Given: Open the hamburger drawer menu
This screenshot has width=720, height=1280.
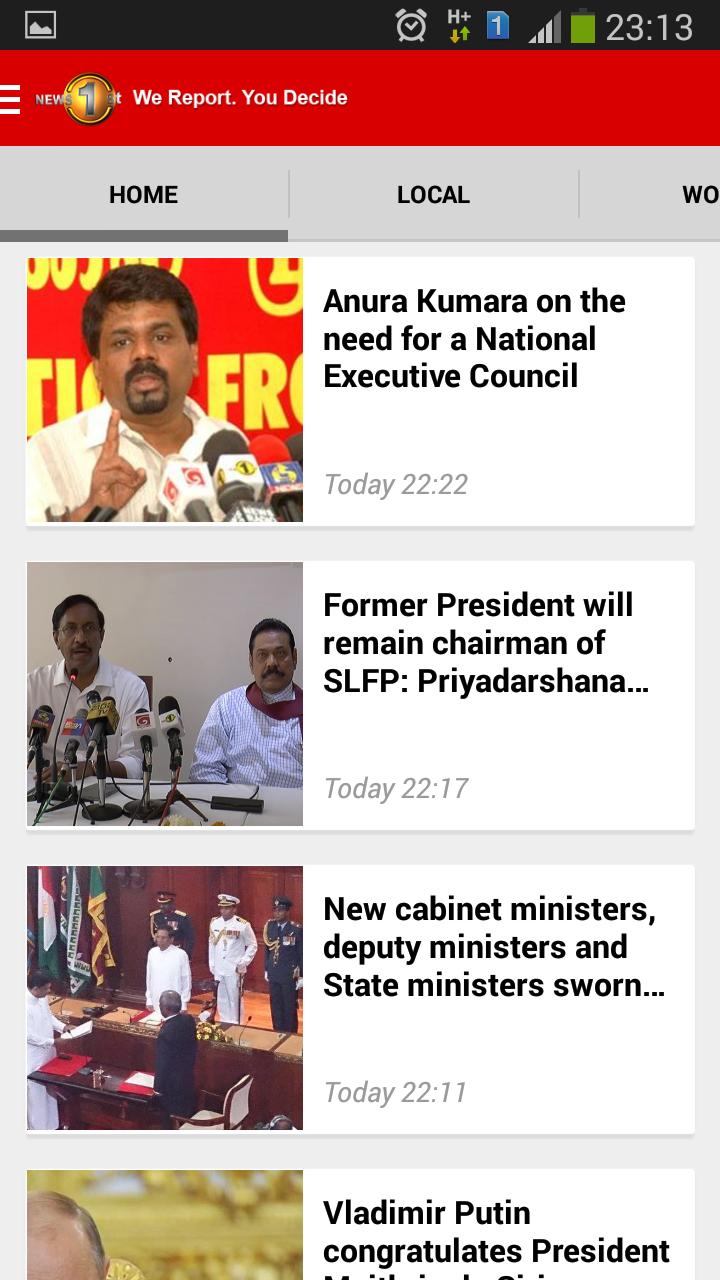Looking at the screenshot, I should point(10,99).
